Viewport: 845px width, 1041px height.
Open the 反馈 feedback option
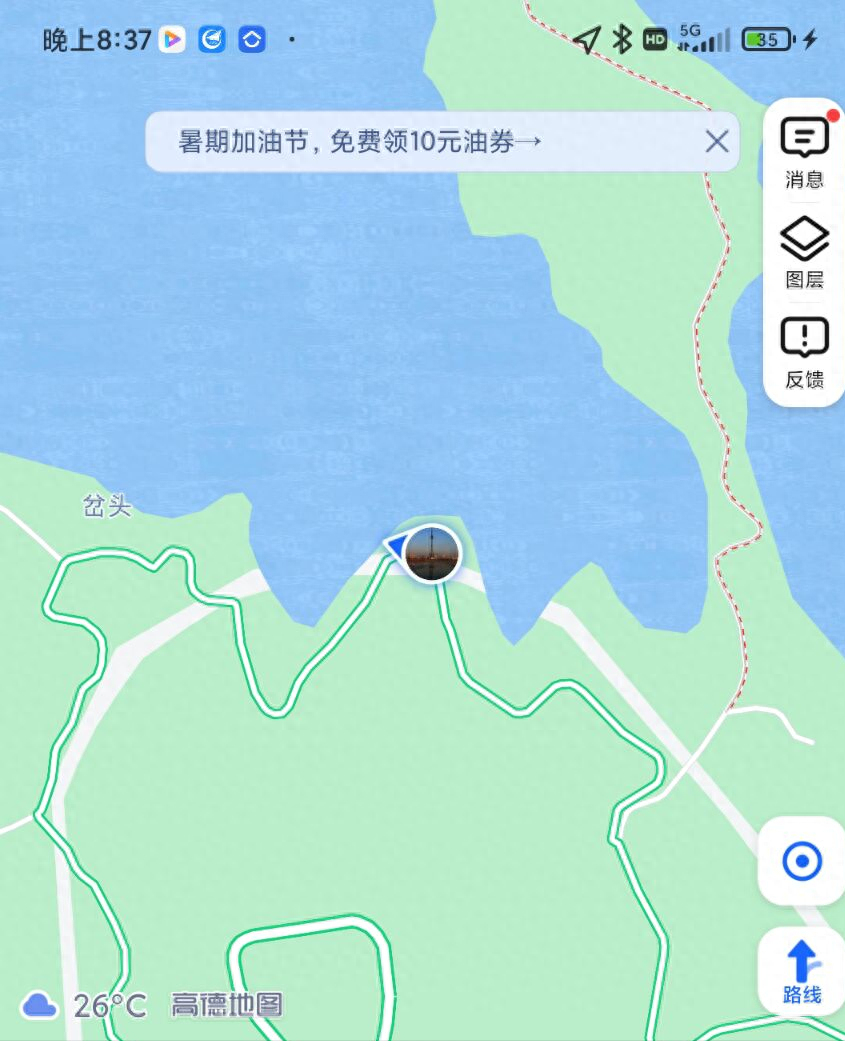click(804, 353)
